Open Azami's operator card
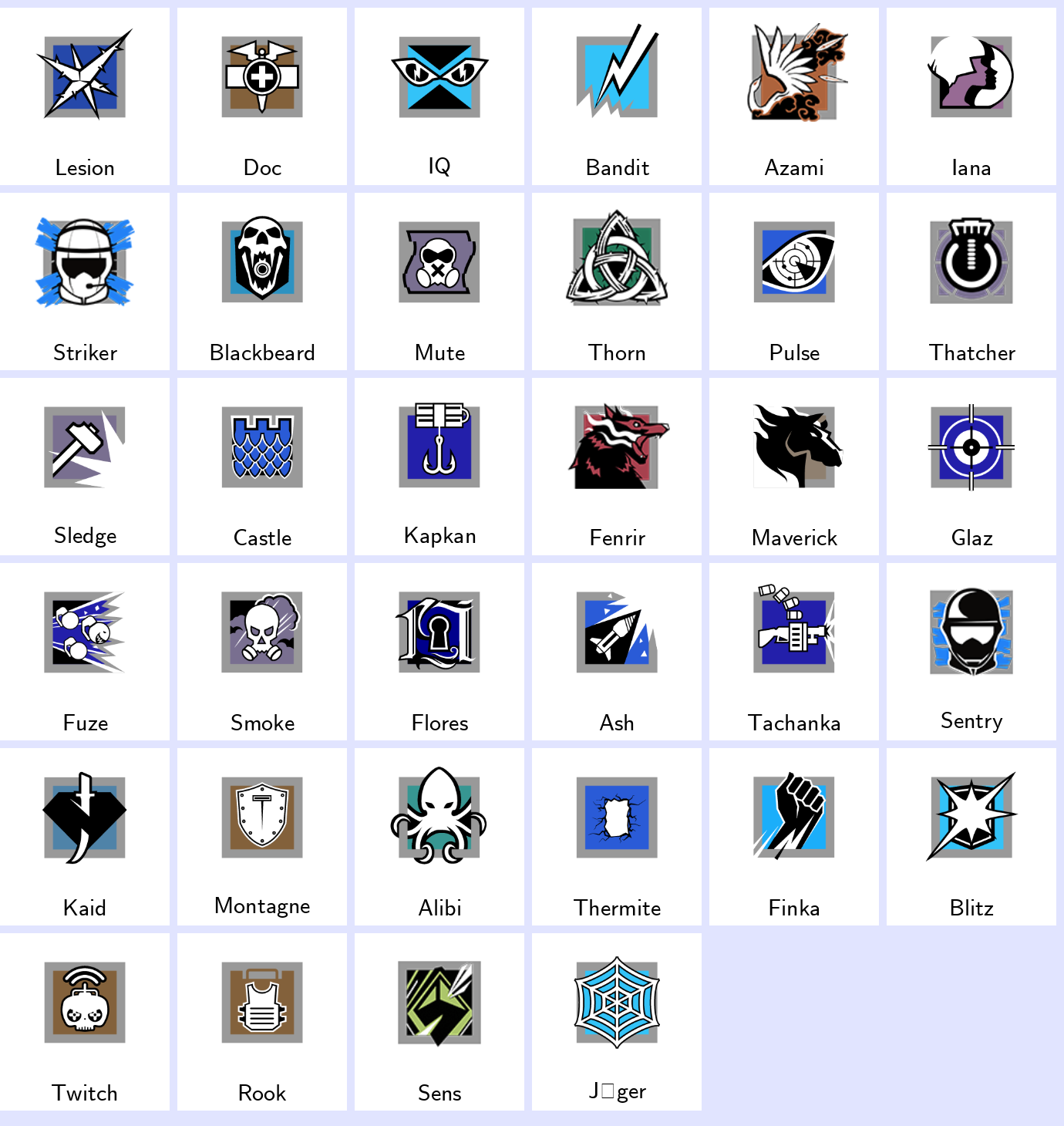Image resolution: width=1064 pixels, height=1126 pixels. pyautogui.click(x=794, y=96)
